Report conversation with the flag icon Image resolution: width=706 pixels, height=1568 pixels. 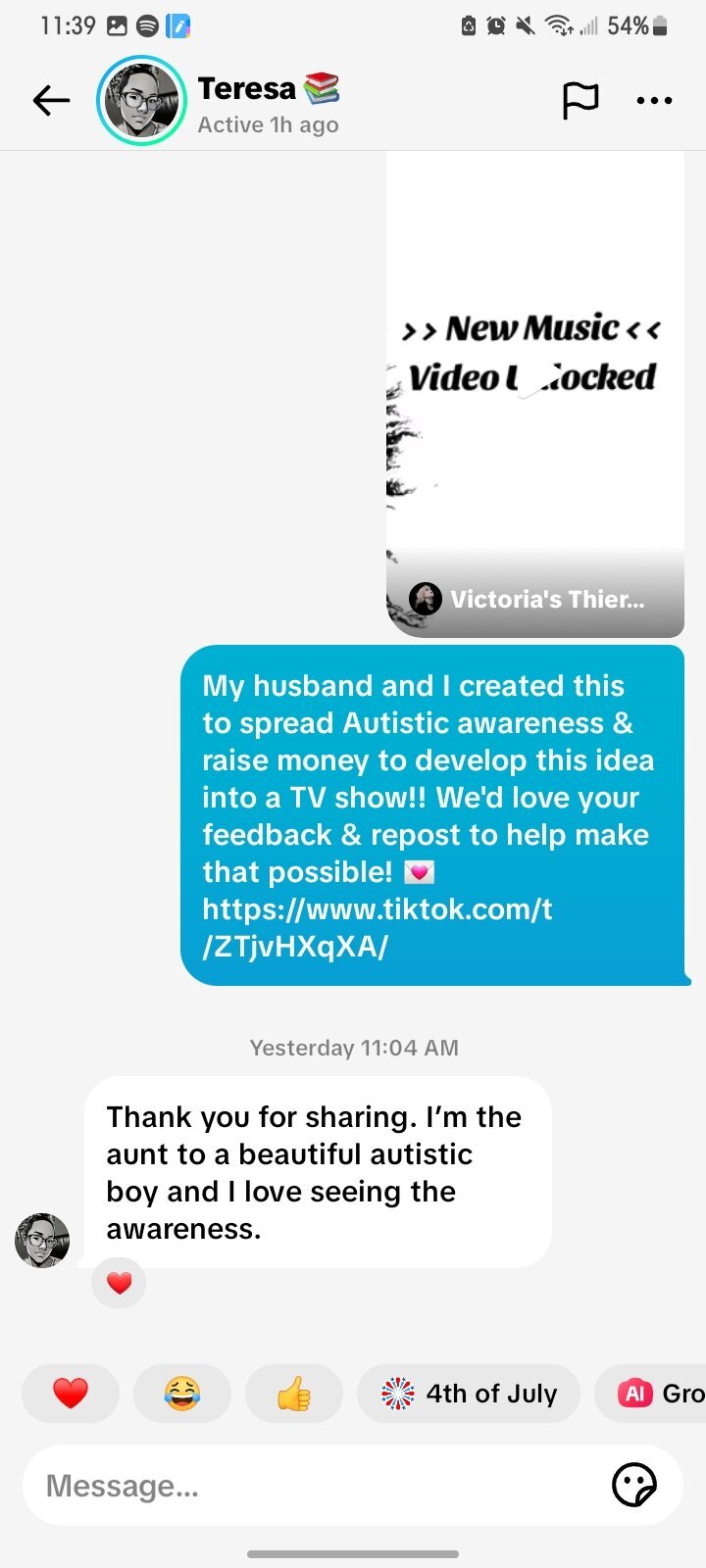pyautogui.click(x=580, y=100)
